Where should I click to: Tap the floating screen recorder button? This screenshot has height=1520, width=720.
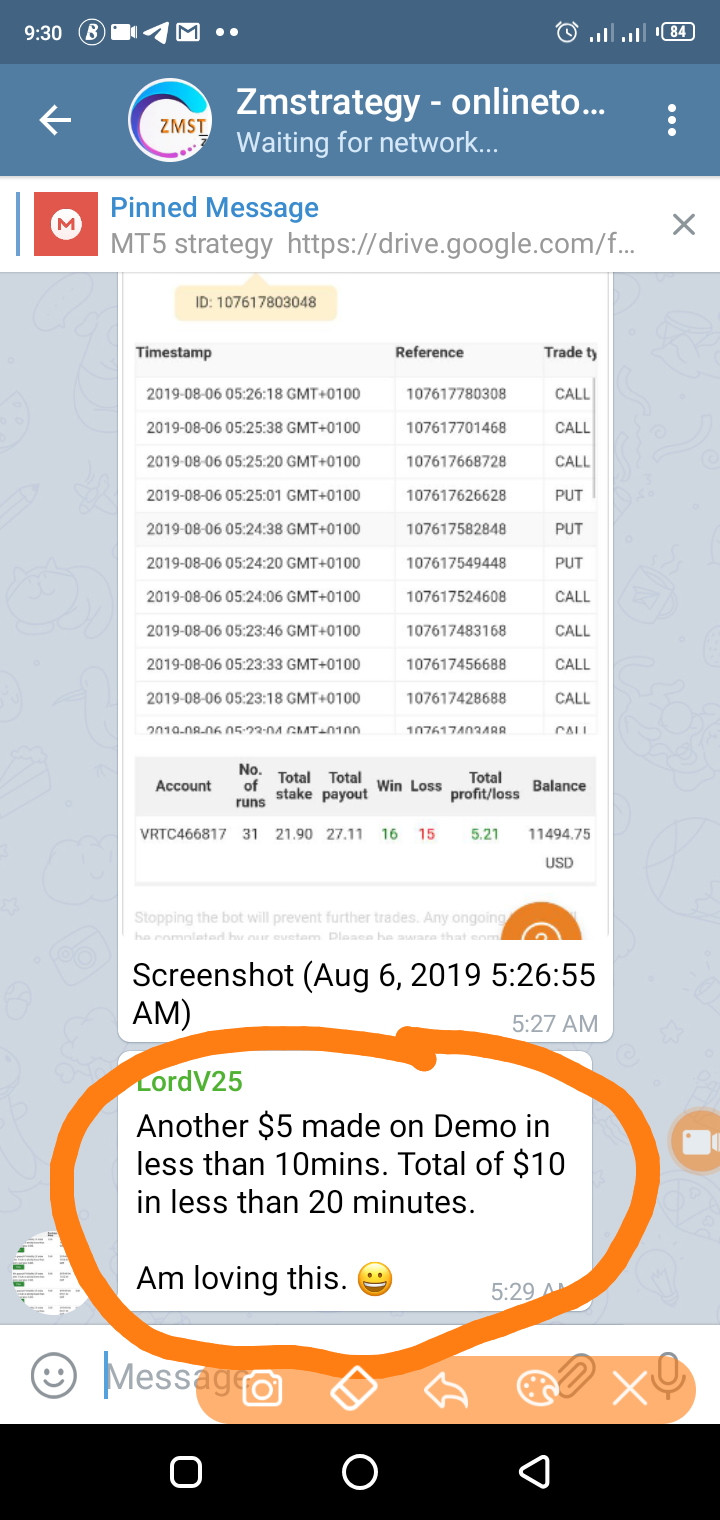(697, 1141)
